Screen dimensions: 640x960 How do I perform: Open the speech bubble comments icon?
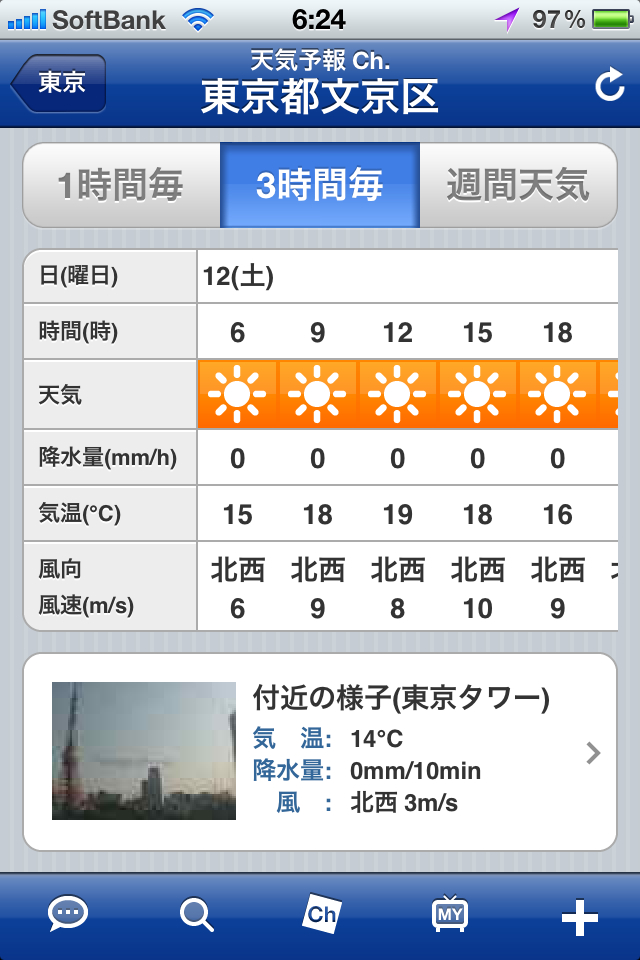pyautogui.click(x=68, y=914)
